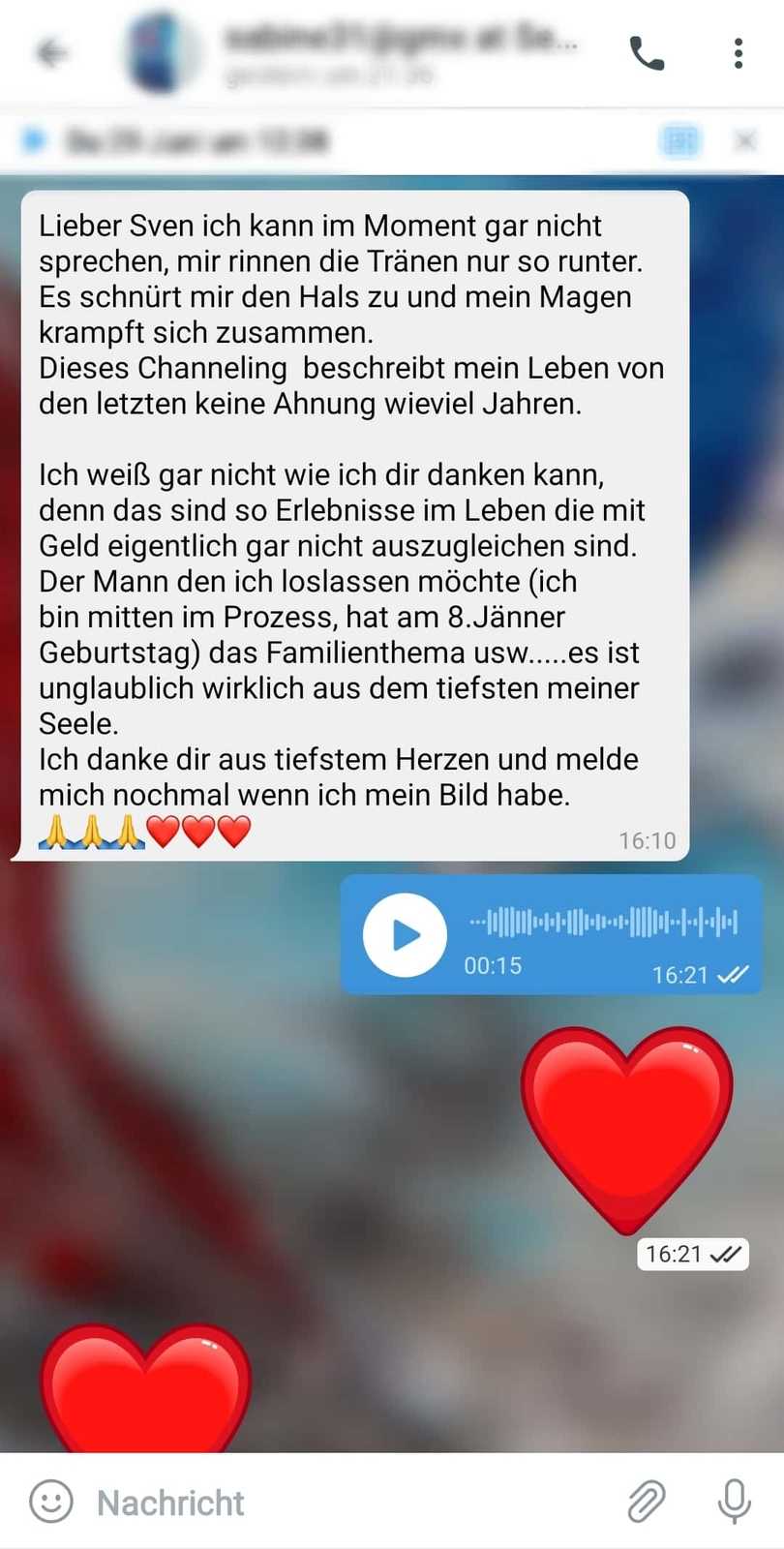Tap the microphone to record voice
The image size is (784, 1549).
(x=735, y=1502)
